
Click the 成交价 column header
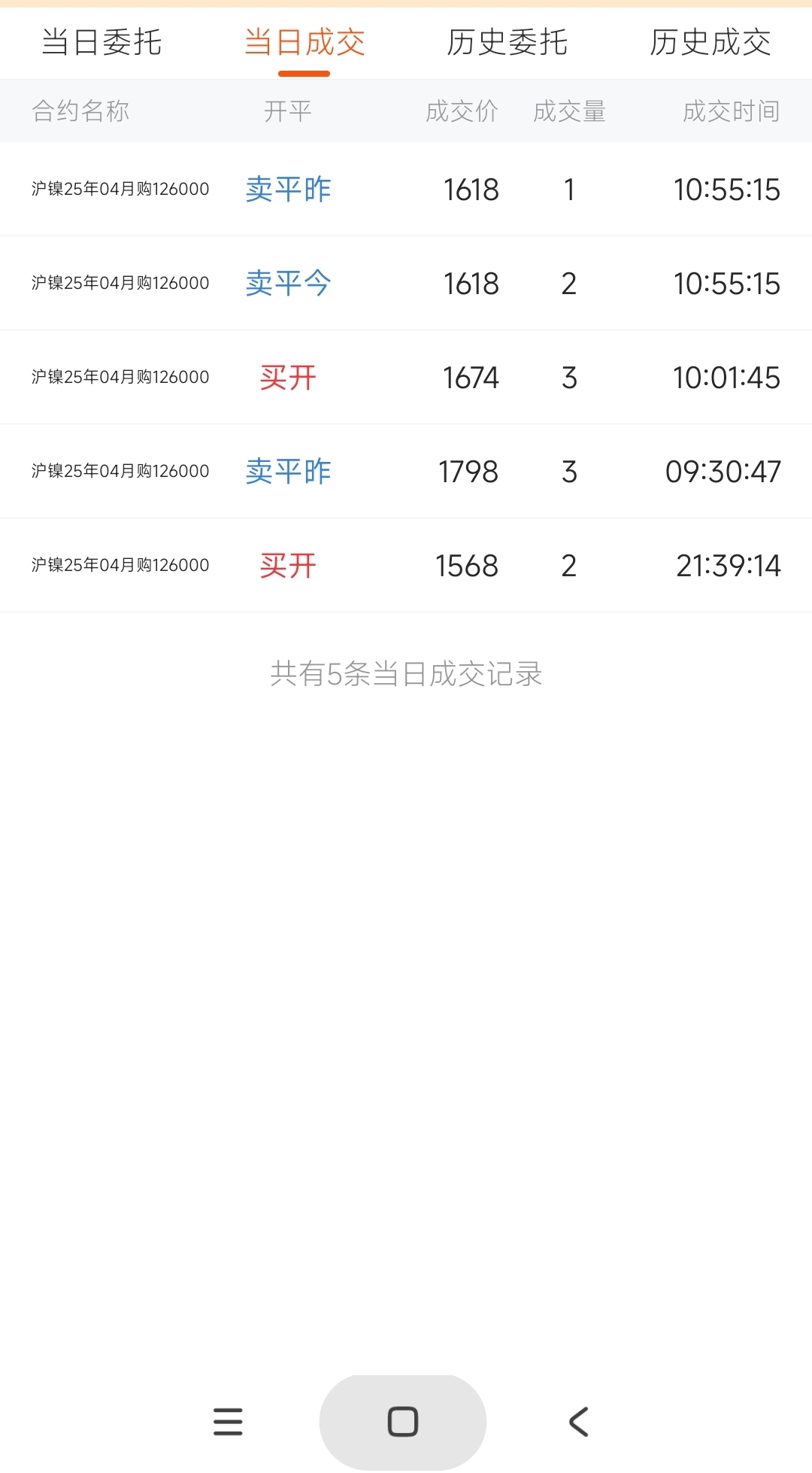coord(462,111)
